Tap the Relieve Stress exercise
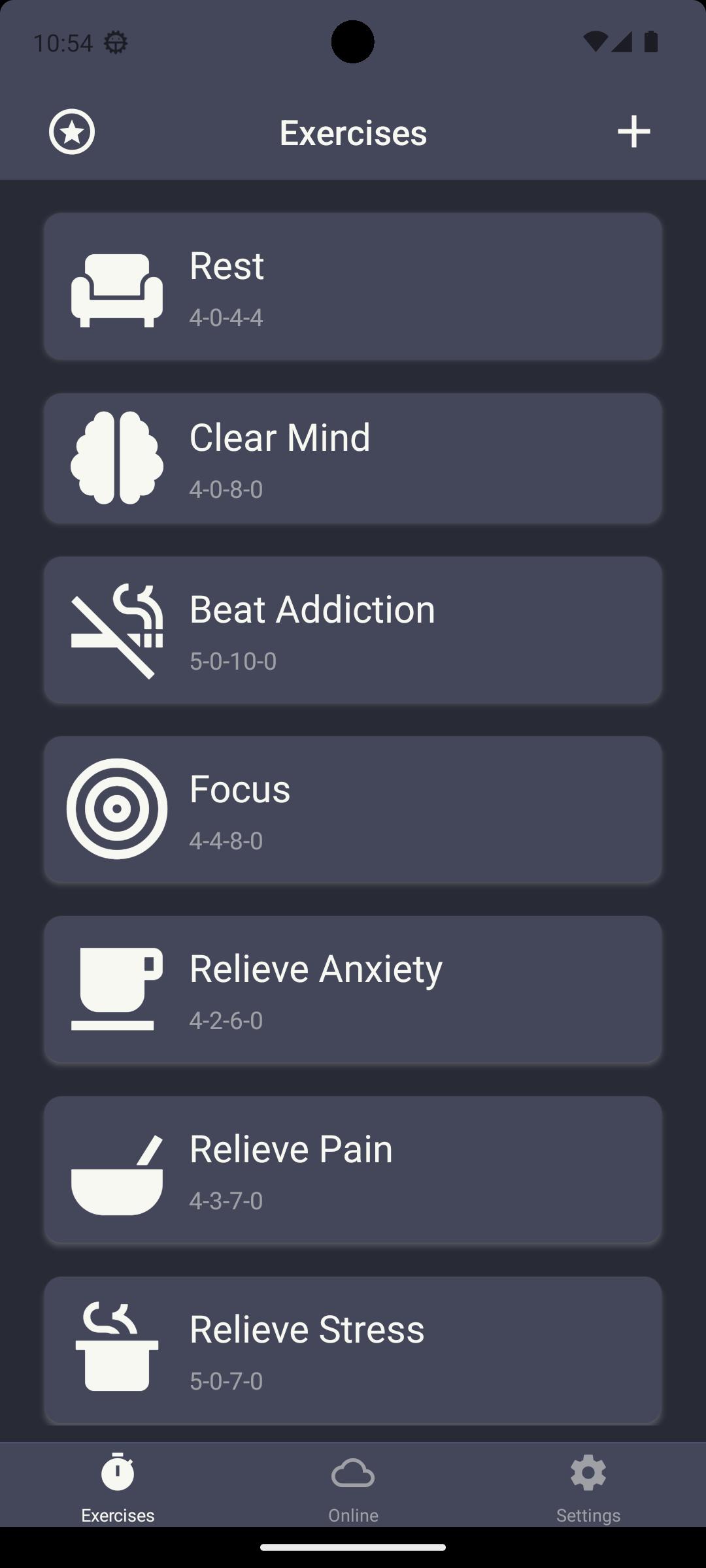 pyautogui.click(x=353, y=1350)
